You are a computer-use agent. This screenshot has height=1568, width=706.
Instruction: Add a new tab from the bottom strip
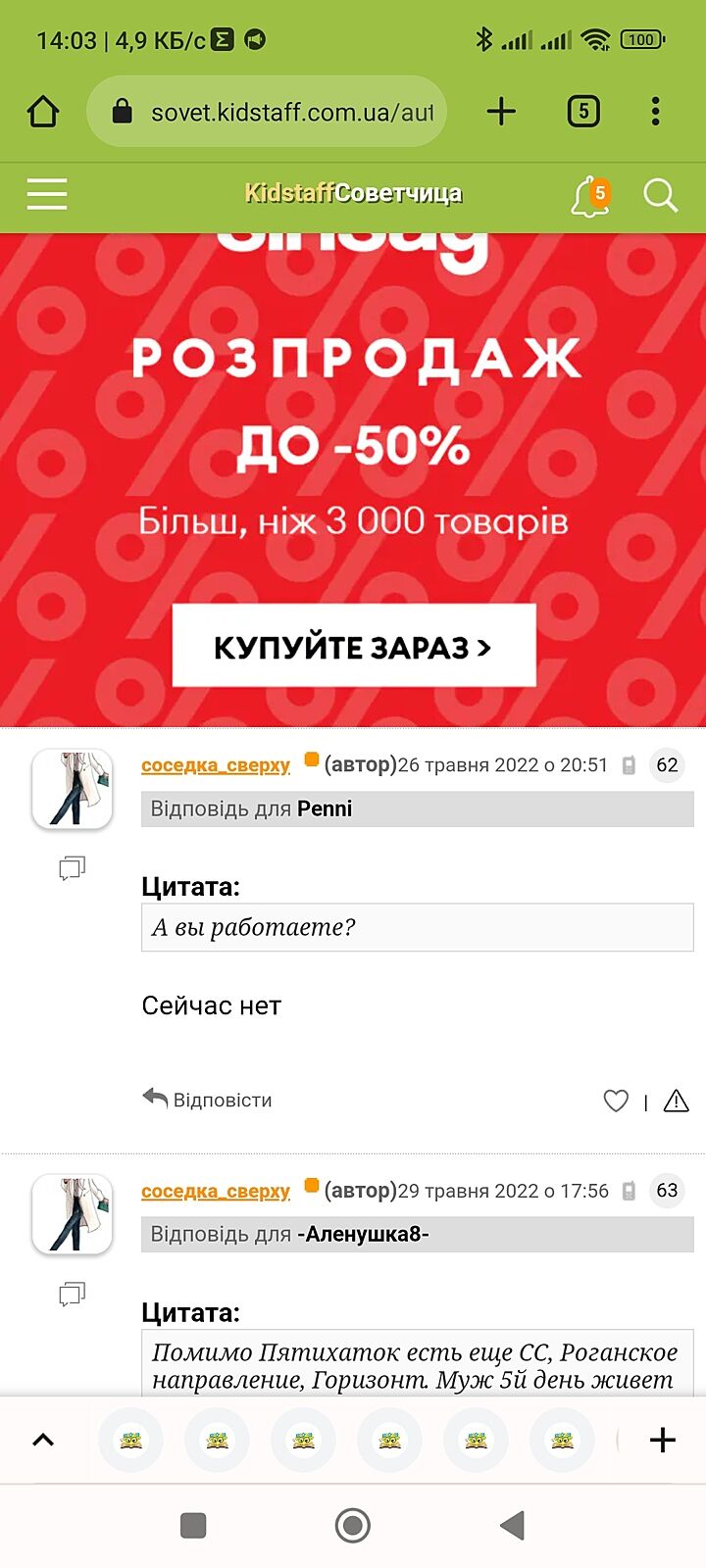(x=663, y=1440)
